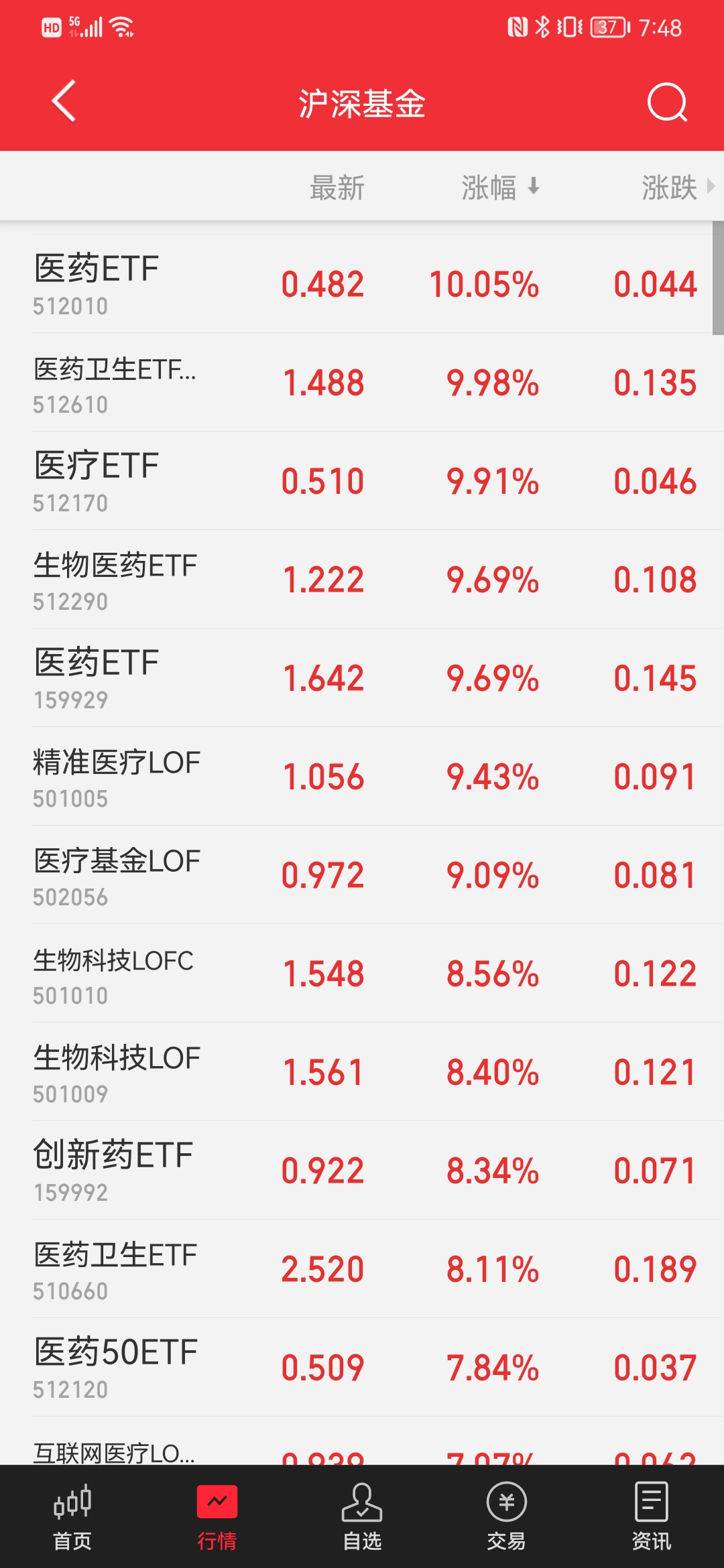
Task: View 医疗ETF 512170
Action: 362,481
